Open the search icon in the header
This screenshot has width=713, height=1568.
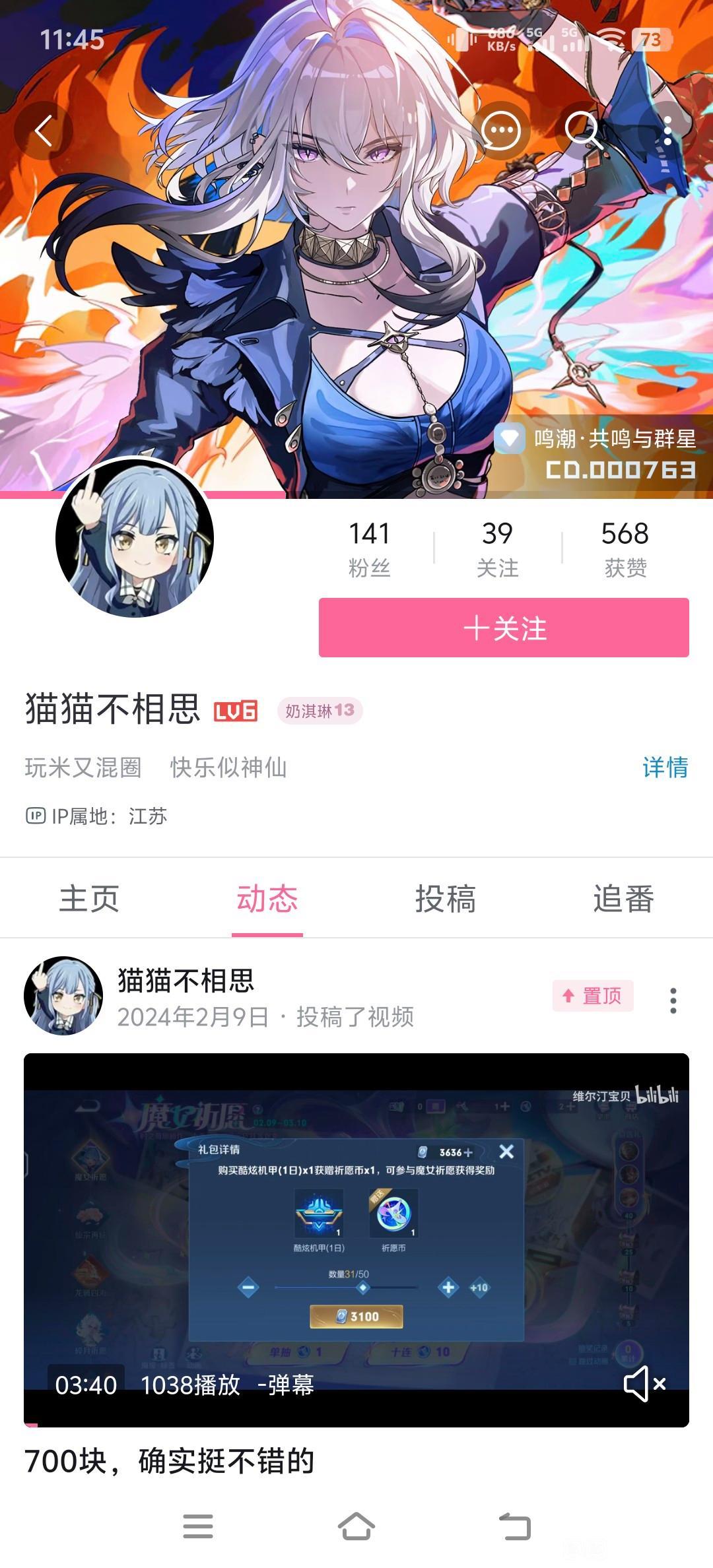point(584,130)
